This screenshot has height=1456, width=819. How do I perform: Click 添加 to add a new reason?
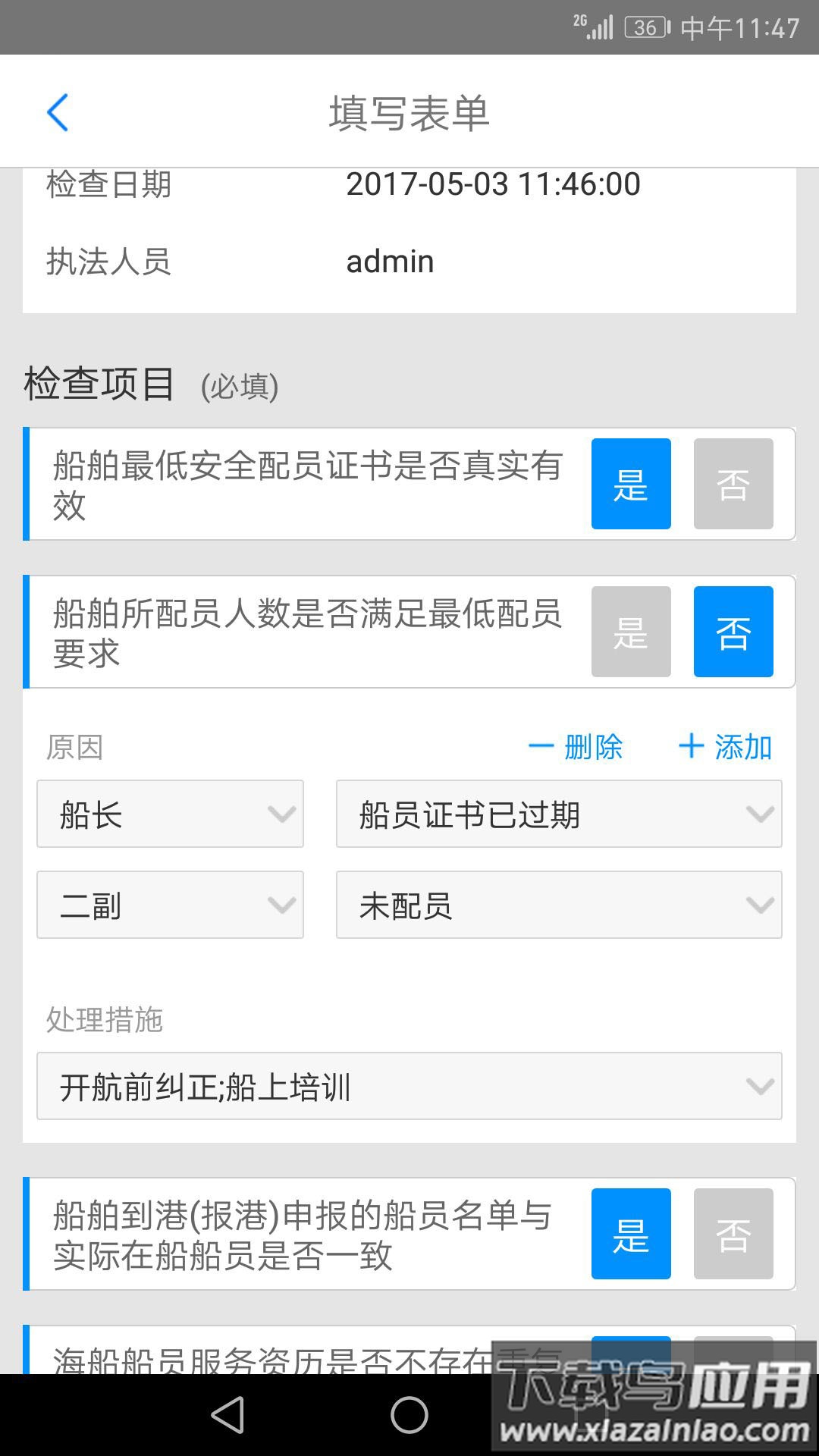(742, 747)
